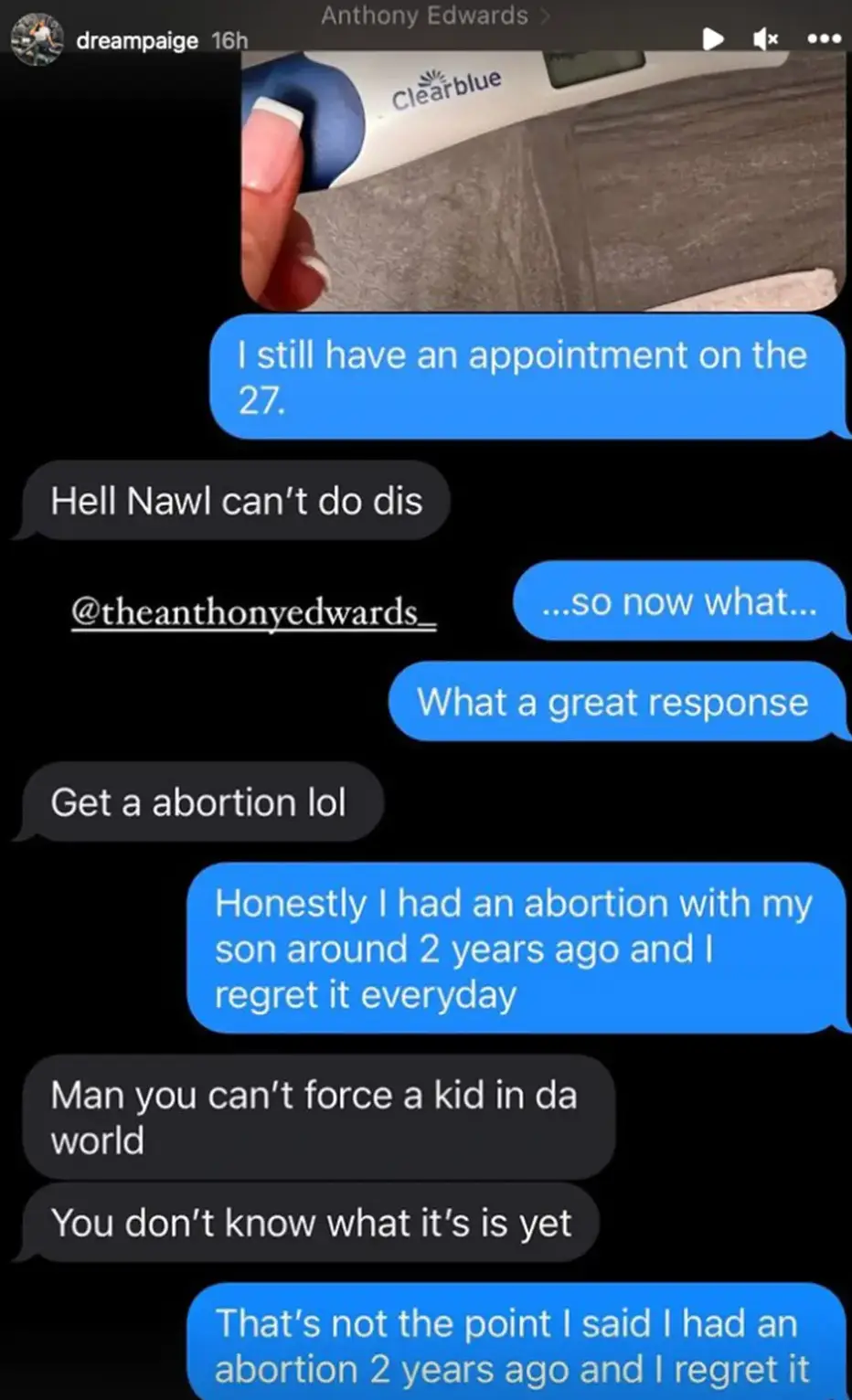Image resolution: width=852 pixels, height=1400 pixels.
Task: Select the Anthony Edwards header title
Action: point(423,16)
